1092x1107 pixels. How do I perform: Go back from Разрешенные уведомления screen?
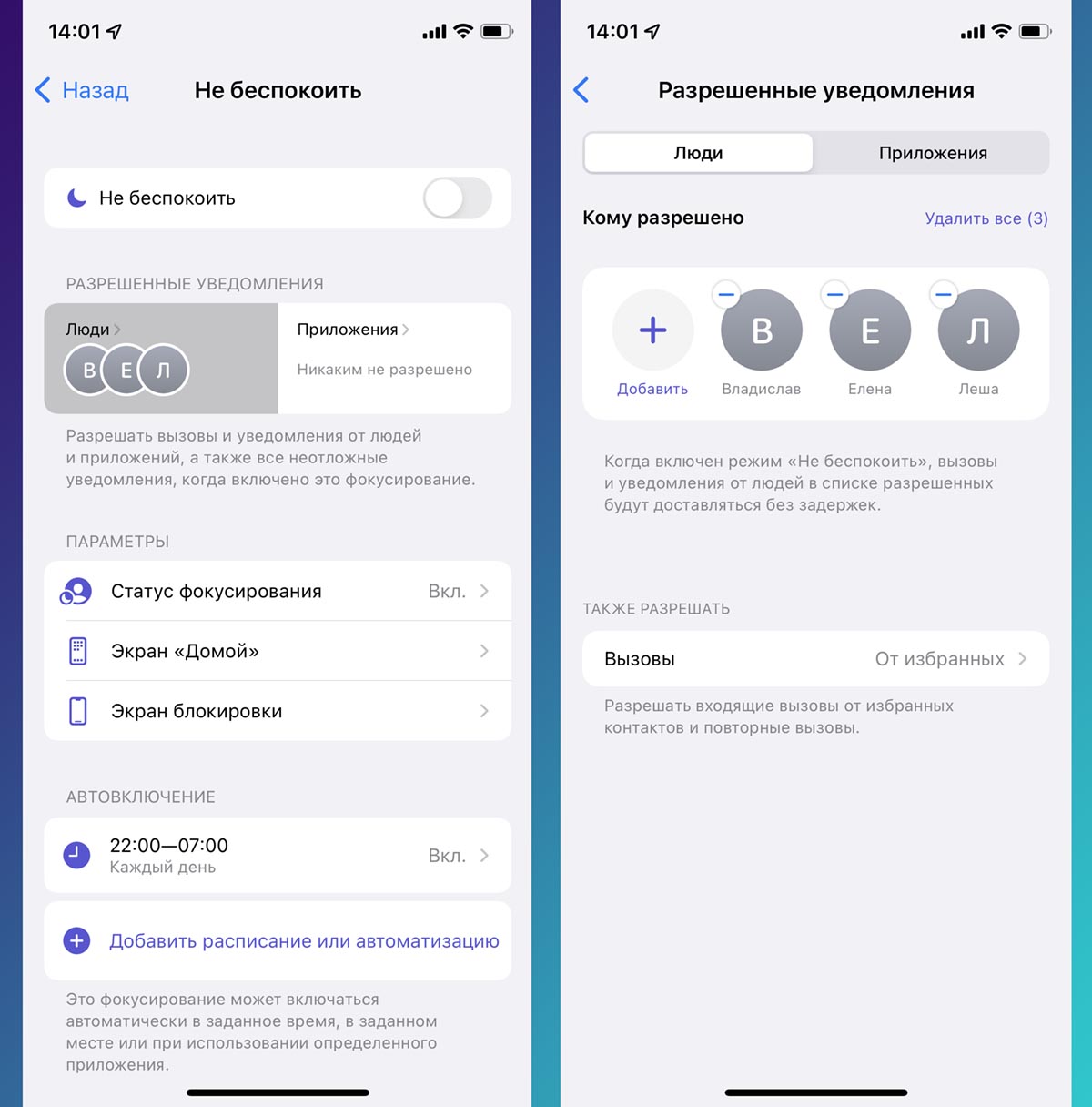coord(582,90)
